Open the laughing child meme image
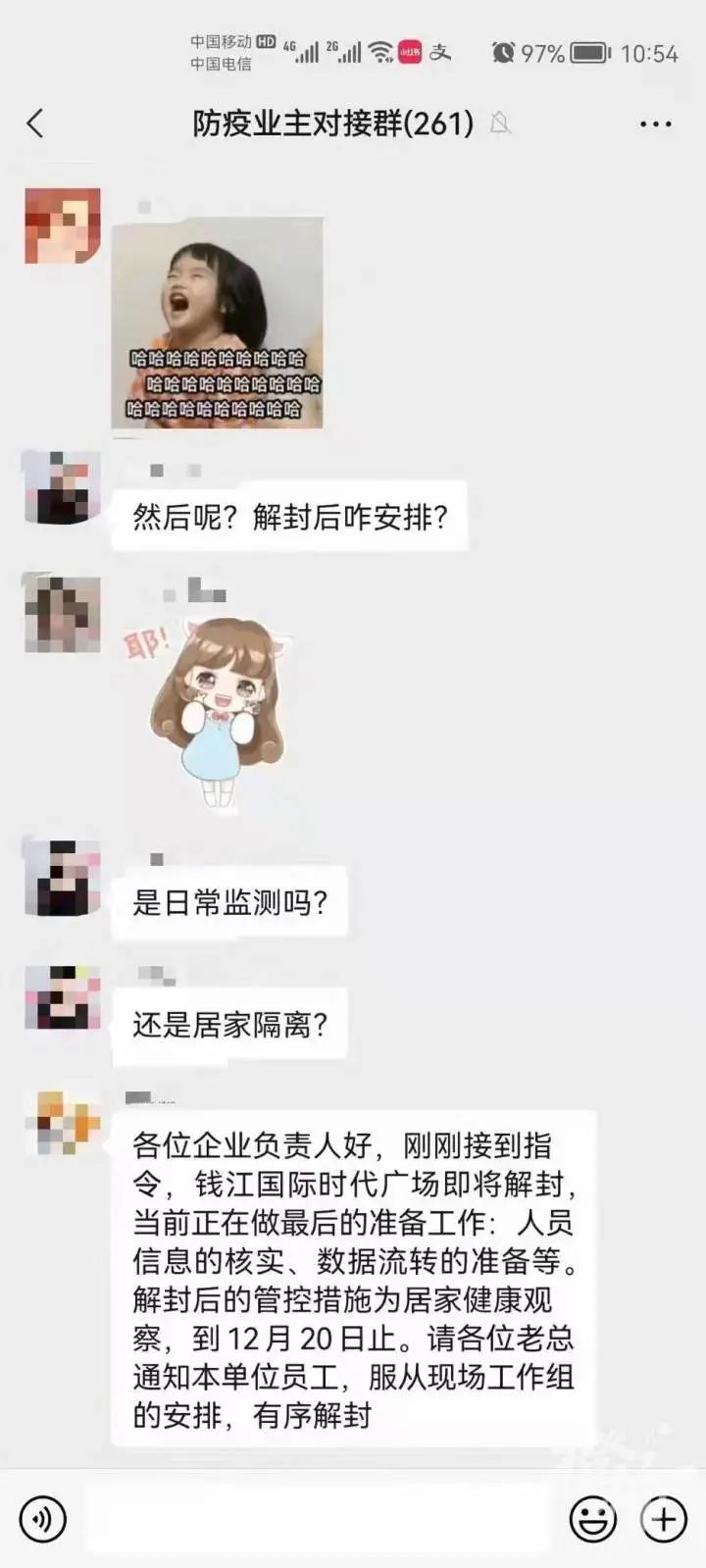This screenshot has height=1568, width=706. 218,323
